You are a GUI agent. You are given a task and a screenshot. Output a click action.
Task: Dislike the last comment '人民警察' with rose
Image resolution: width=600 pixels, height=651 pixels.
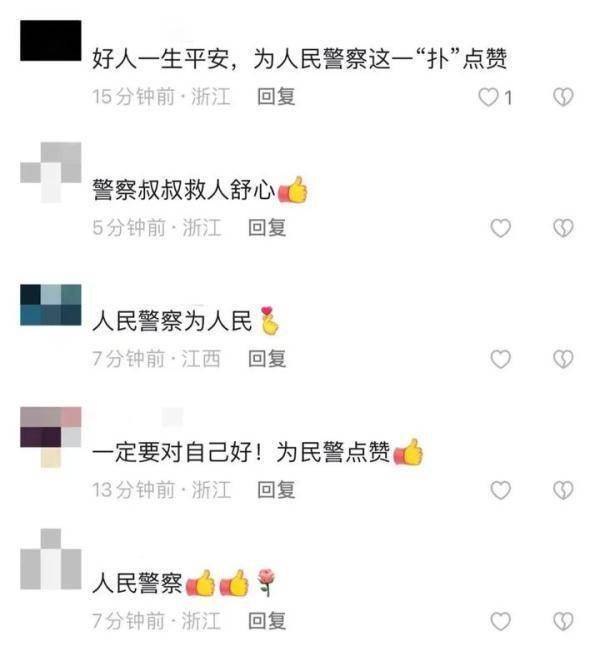click(x=563, y=621)
